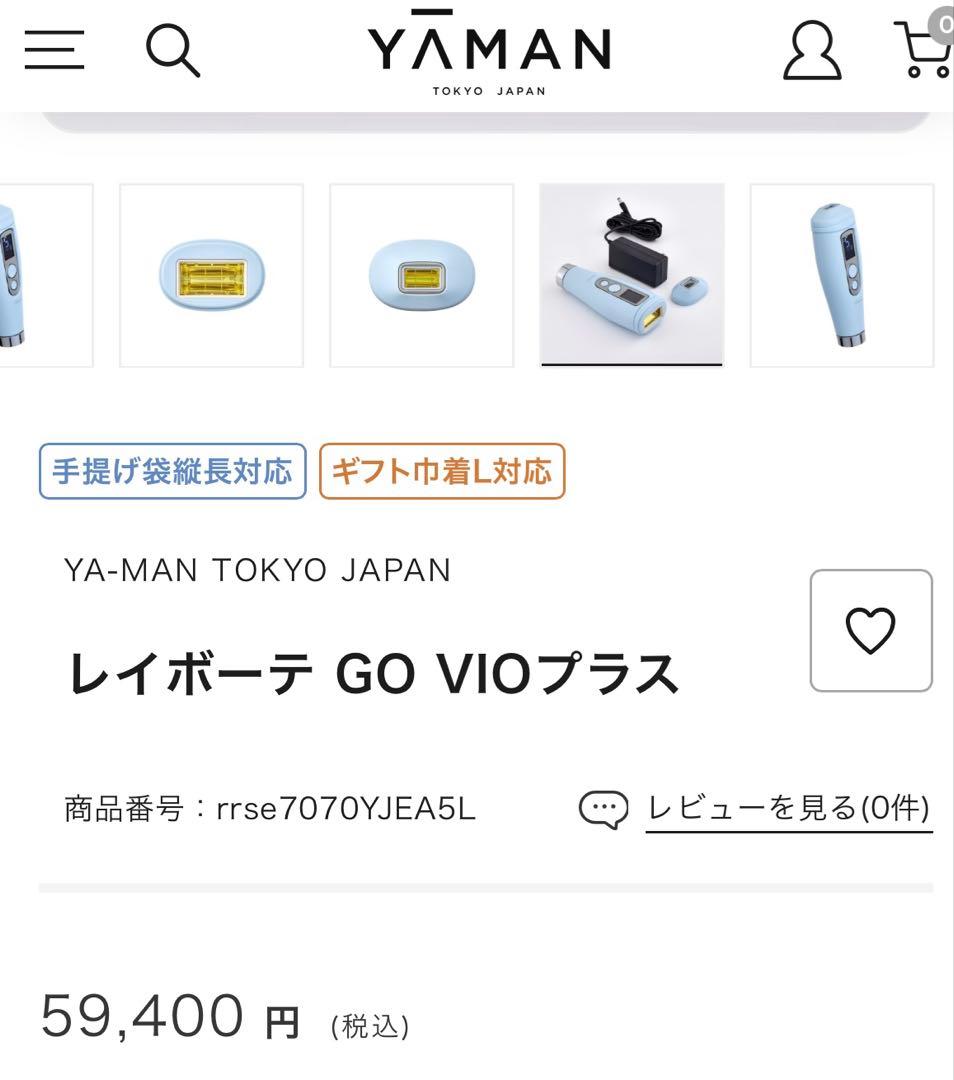Toggle the wishlist heart for レイボーテ GO VIOプラス

click(x=872, y=630)
